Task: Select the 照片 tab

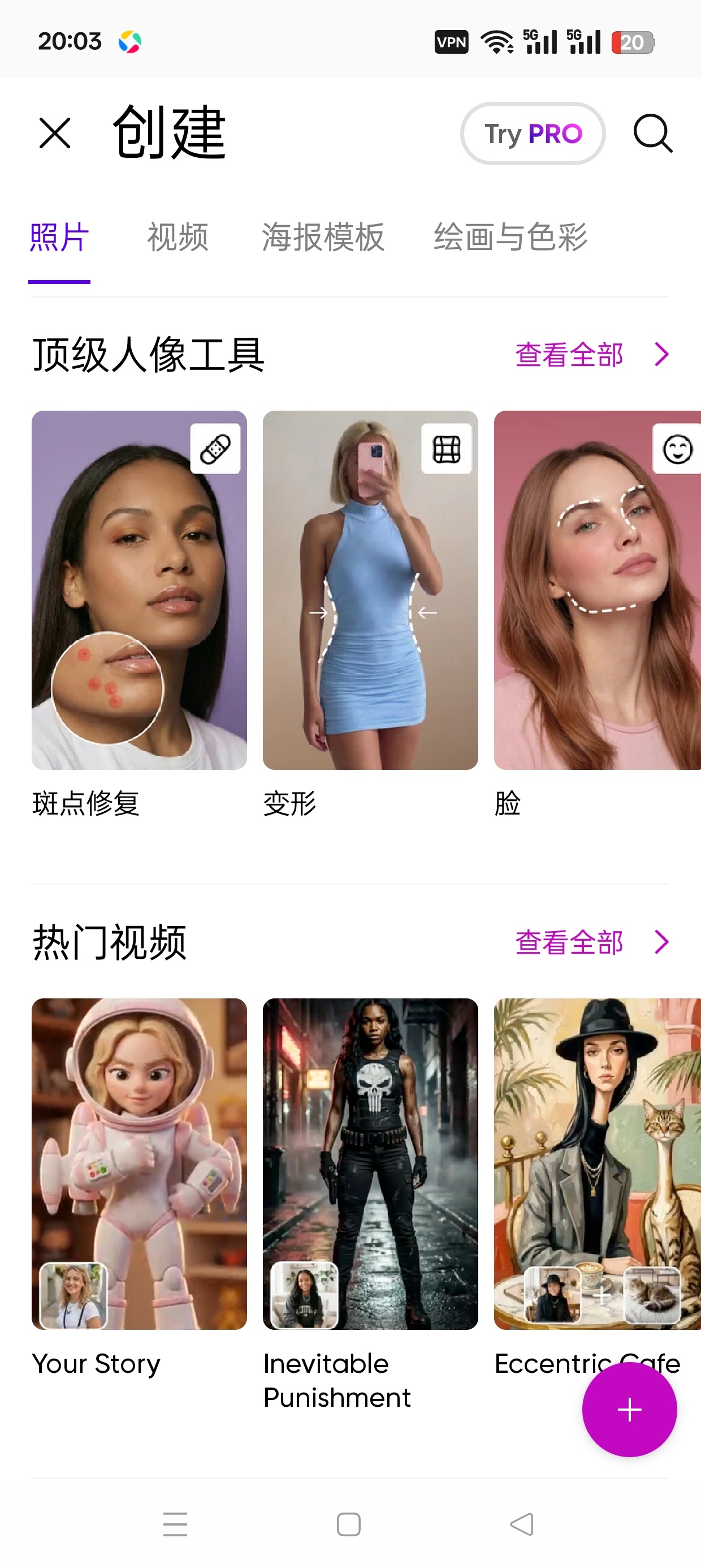Action: 59,238
